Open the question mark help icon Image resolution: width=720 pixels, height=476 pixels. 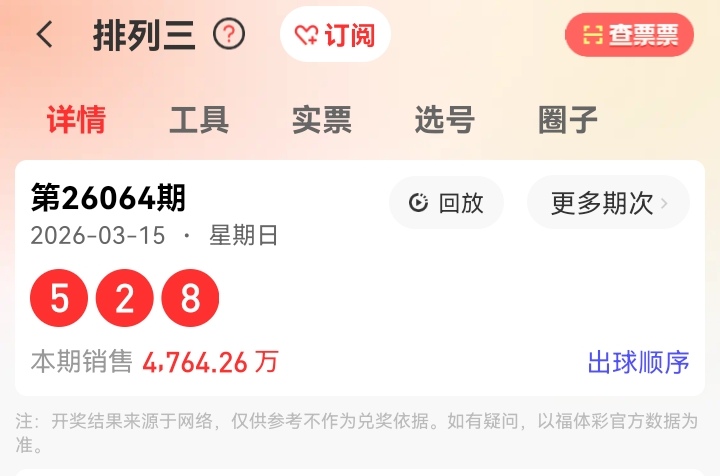click(229, 35)
